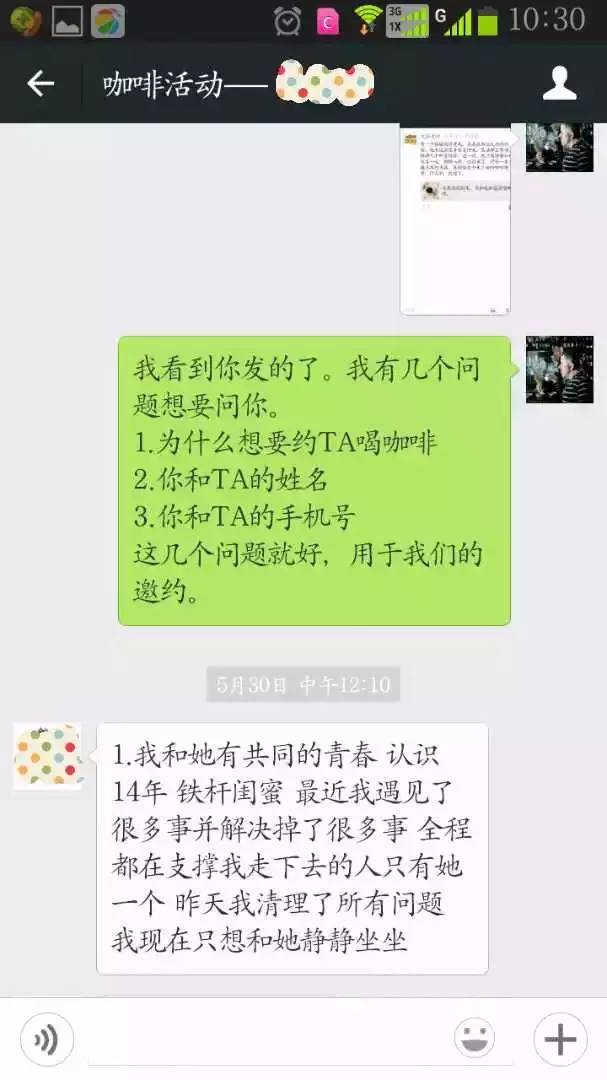Viewport: 607px width, 1080px height.
Task: Open the plus attachment menu
Action: (x=560, y=1040)
